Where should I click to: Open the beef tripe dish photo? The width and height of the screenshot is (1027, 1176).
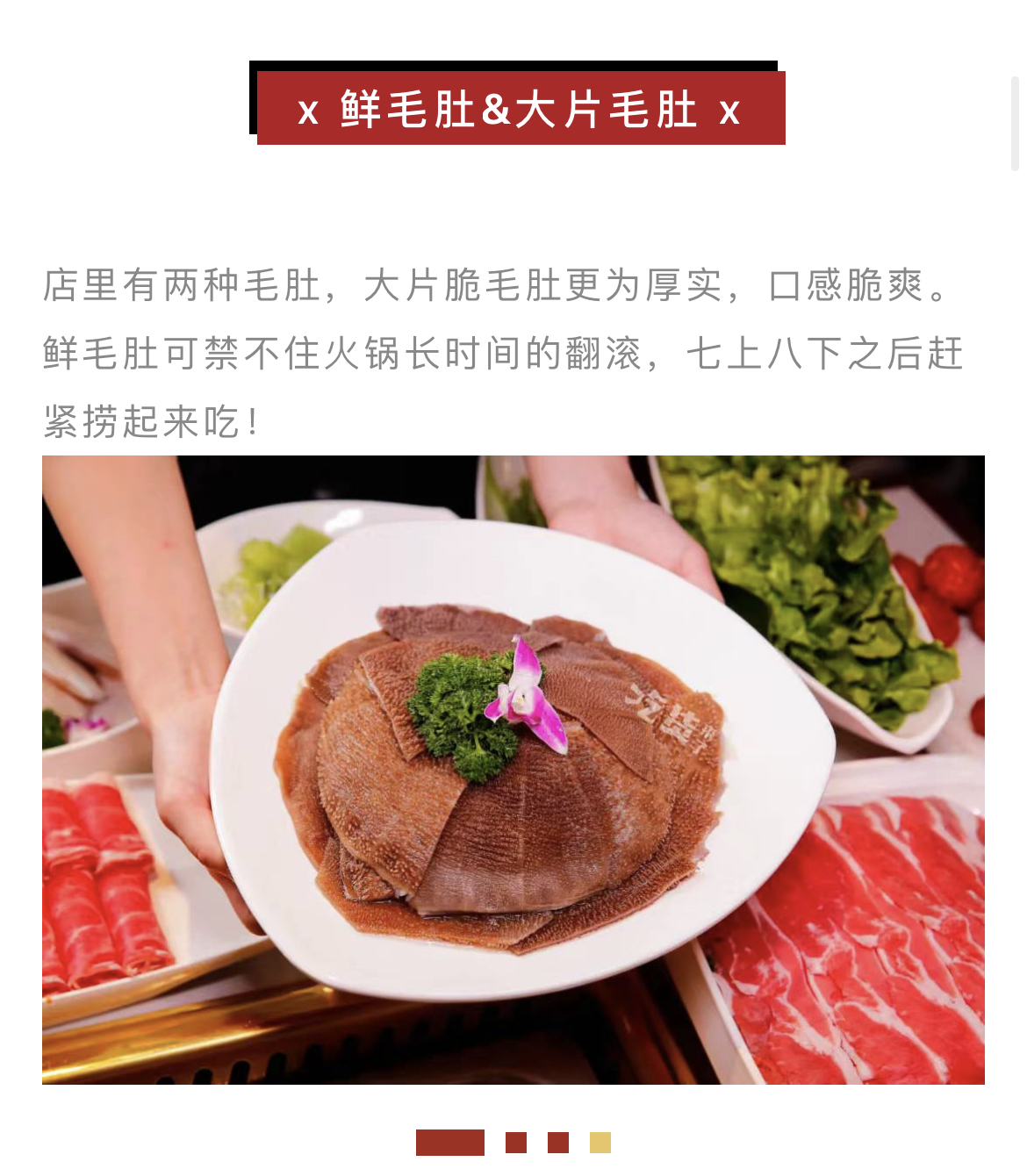pos(513,770)
